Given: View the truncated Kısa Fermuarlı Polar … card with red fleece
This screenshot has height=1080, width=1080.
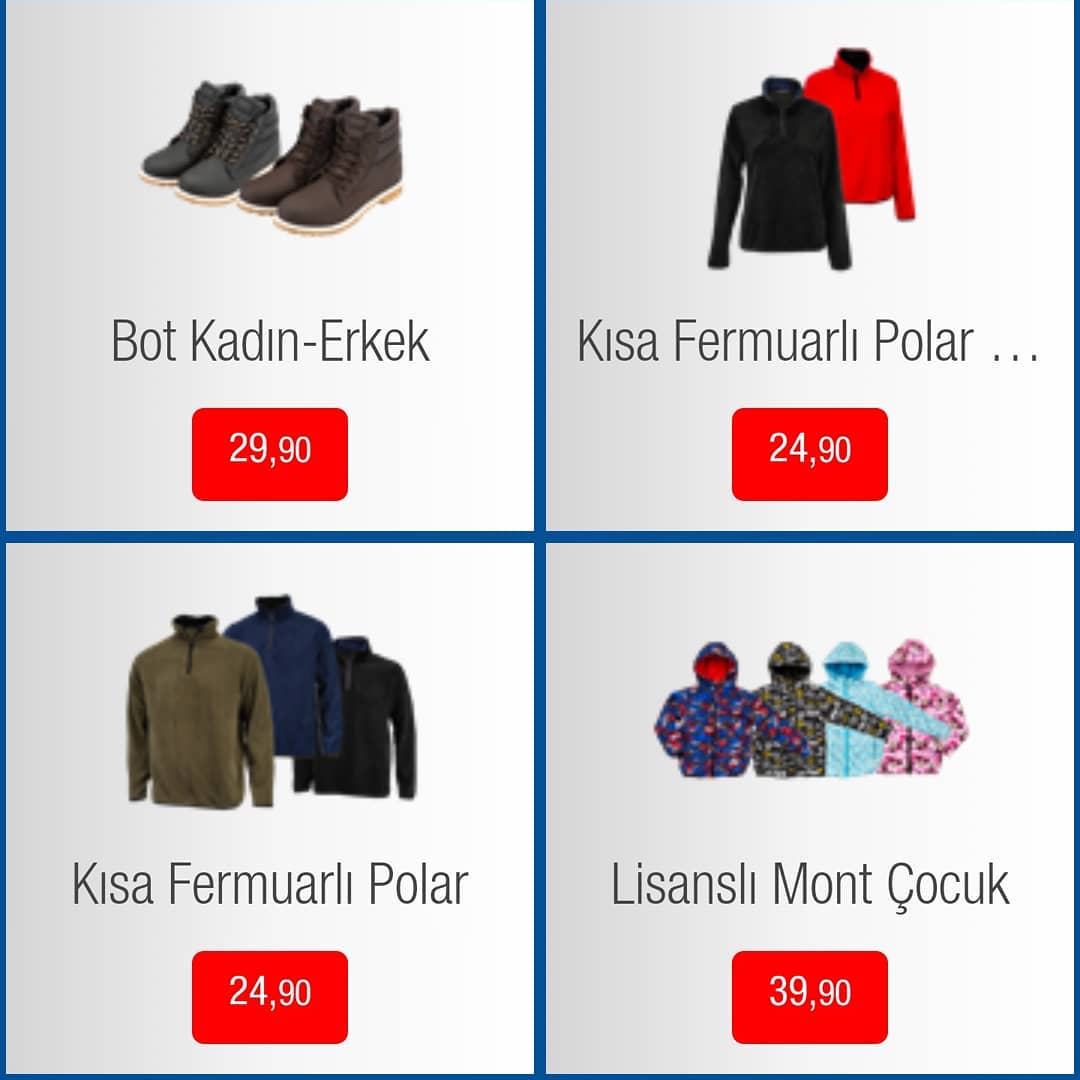Looking at the screenshot, I should click(x=810, y=265).
